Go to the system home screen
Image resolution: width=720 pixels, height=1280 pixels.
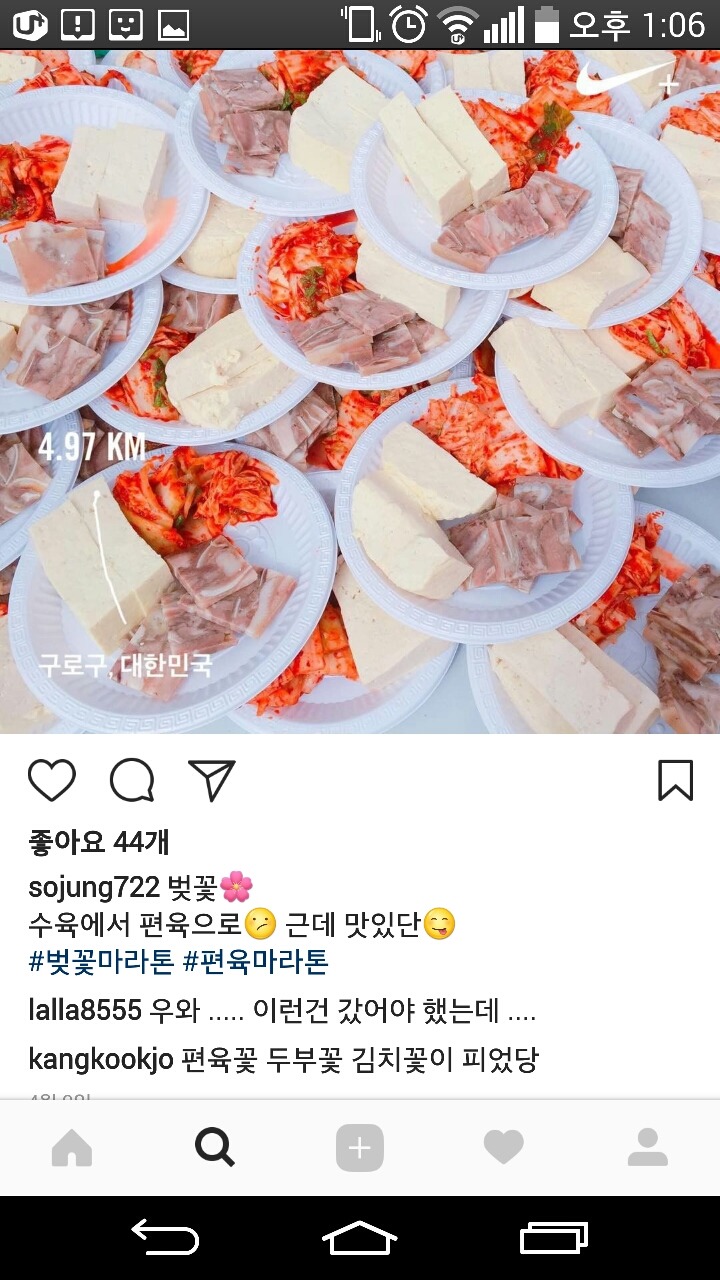[360, 1238]
